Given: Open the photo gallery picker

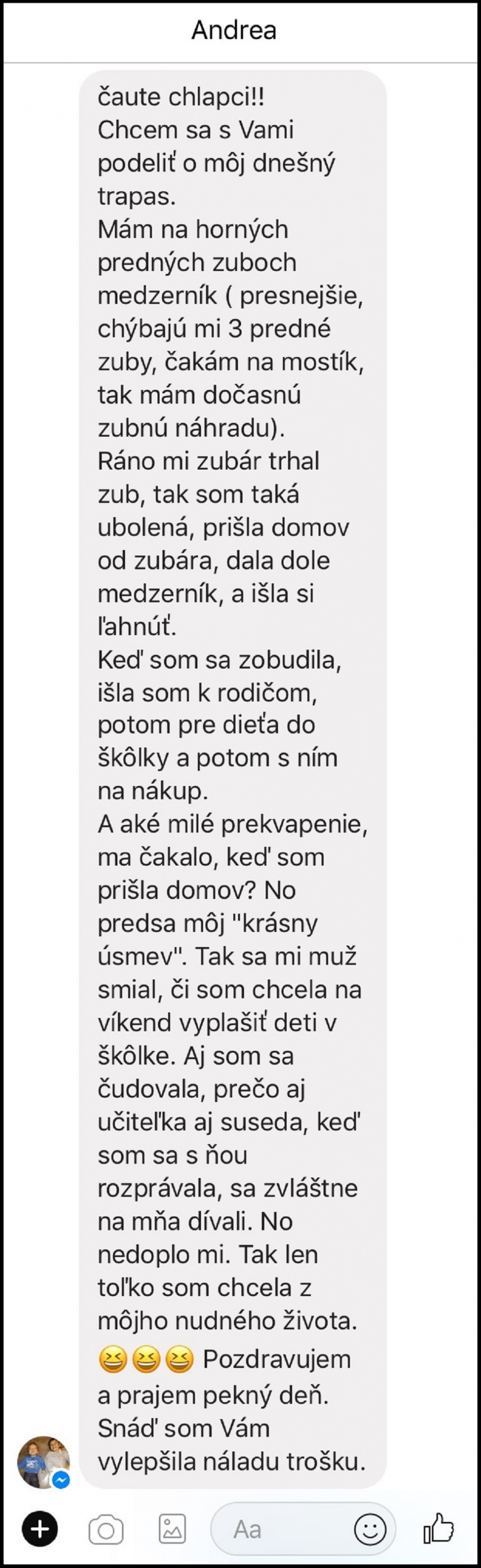Looking at the screenshot, I should (x=172, y=1529).
